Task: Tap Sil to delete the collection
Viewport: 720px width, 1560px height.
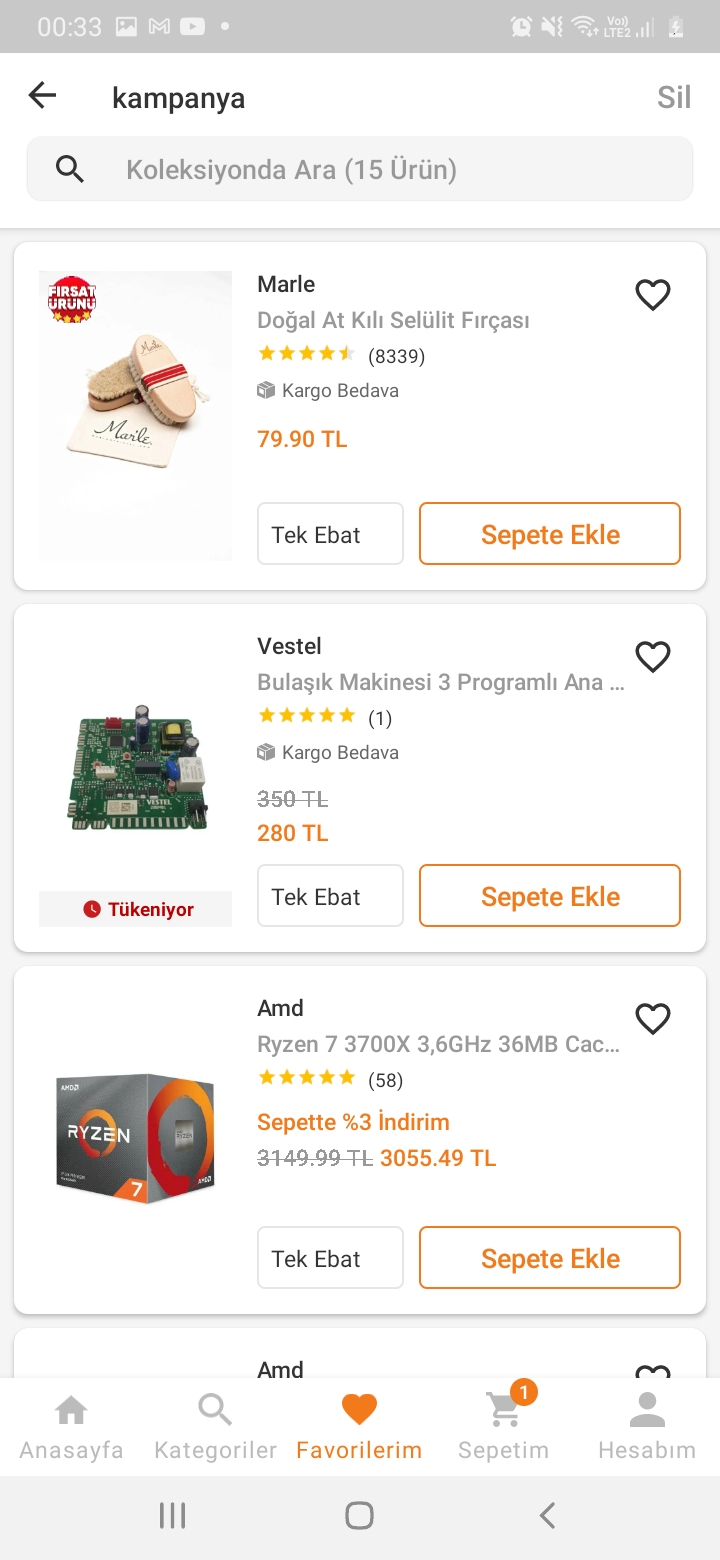Action: [673, 97]
